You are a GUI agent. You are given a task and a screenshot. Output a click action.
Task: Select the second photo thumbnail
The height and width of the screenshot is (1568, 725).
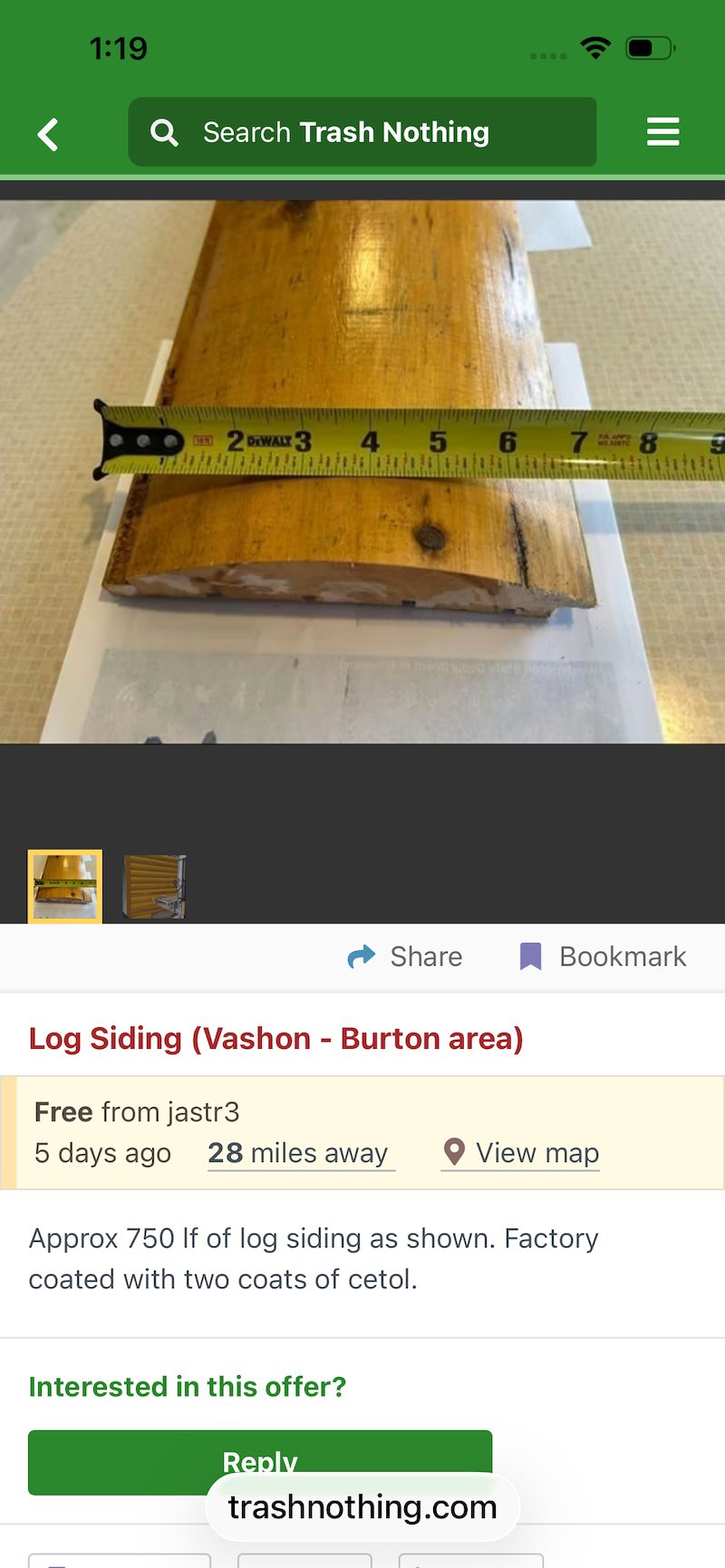[154, 886]
